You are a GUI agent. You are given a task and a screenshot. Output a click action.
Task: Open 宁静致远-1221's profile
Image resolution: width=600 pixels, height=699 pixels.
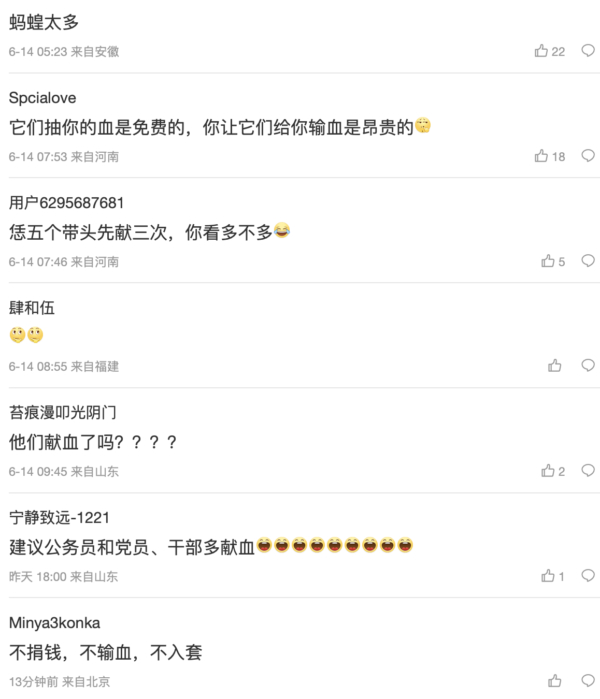click(59, 518)
